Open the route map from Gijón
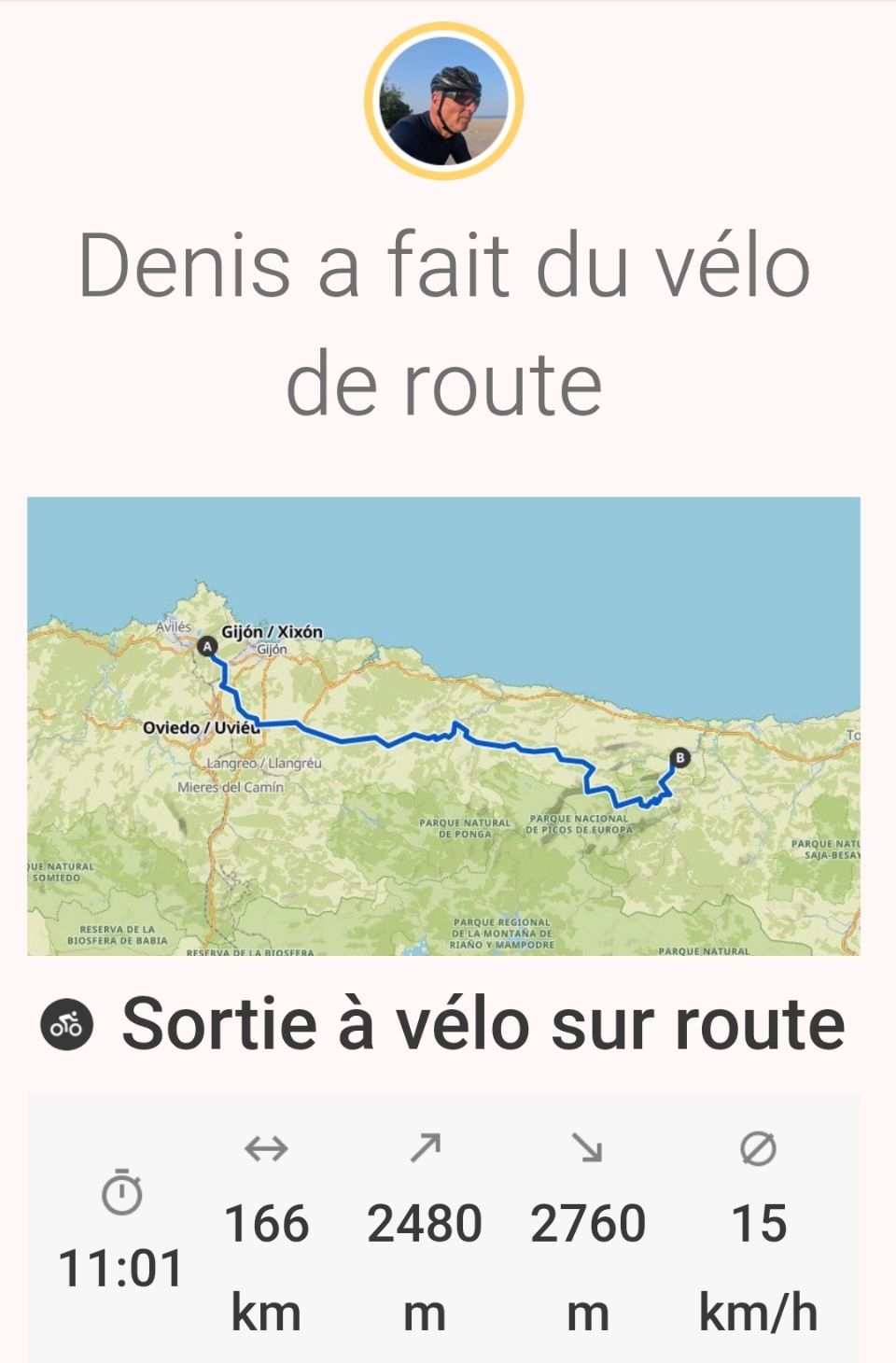Screen dimensions: 896x1363 point(443,725)
